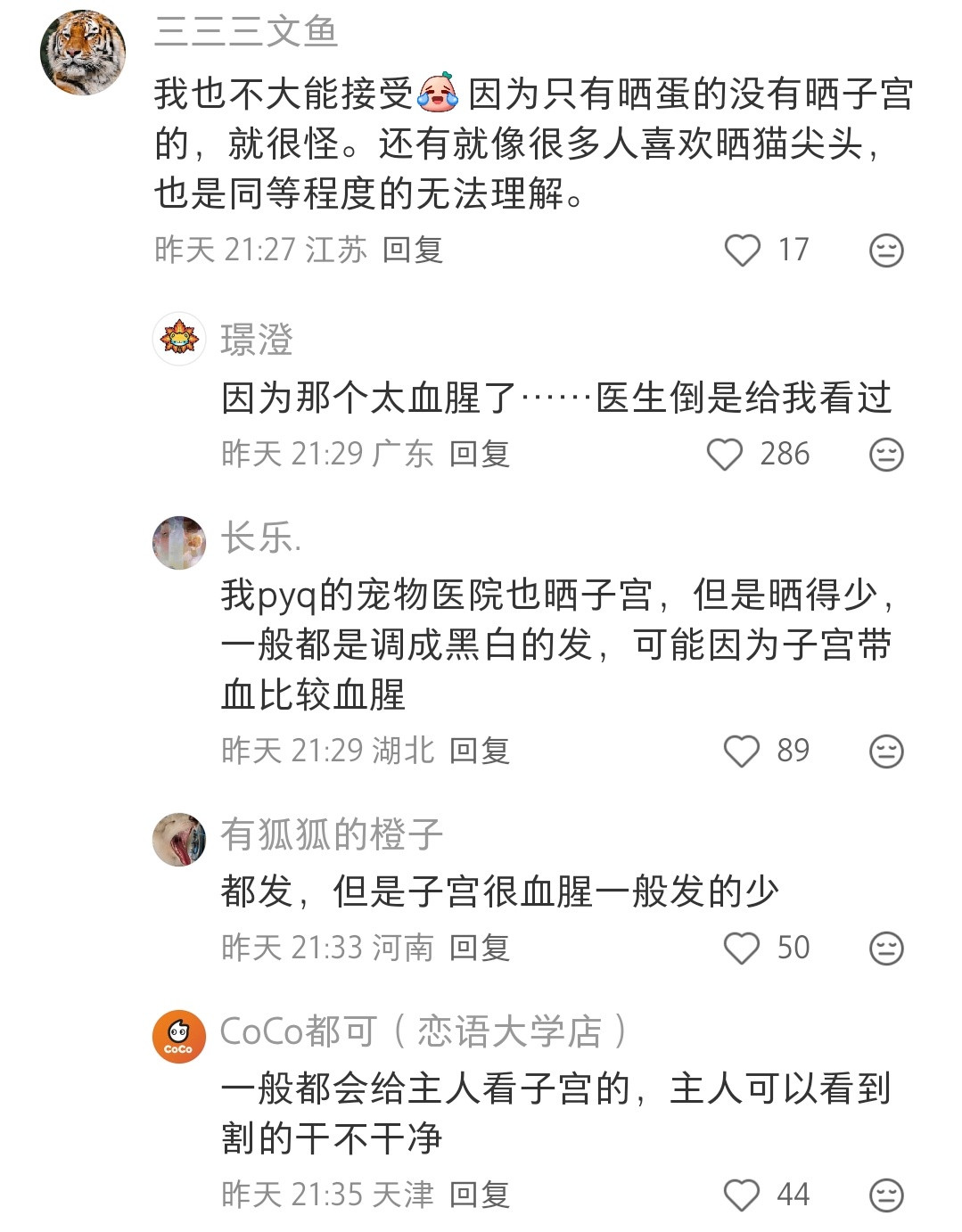Click the like count 17 on the top comment
This screenshot has width=962, height=1232.
793,250
